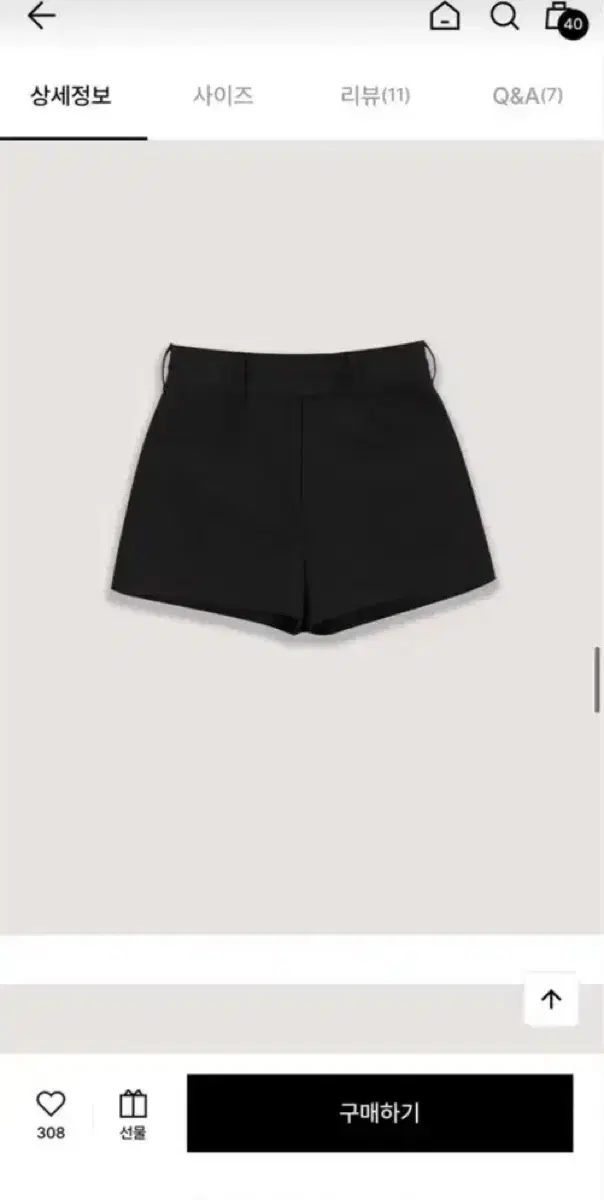Open the home icon
Screen dimensions: 604x1200
pos(445,16)
